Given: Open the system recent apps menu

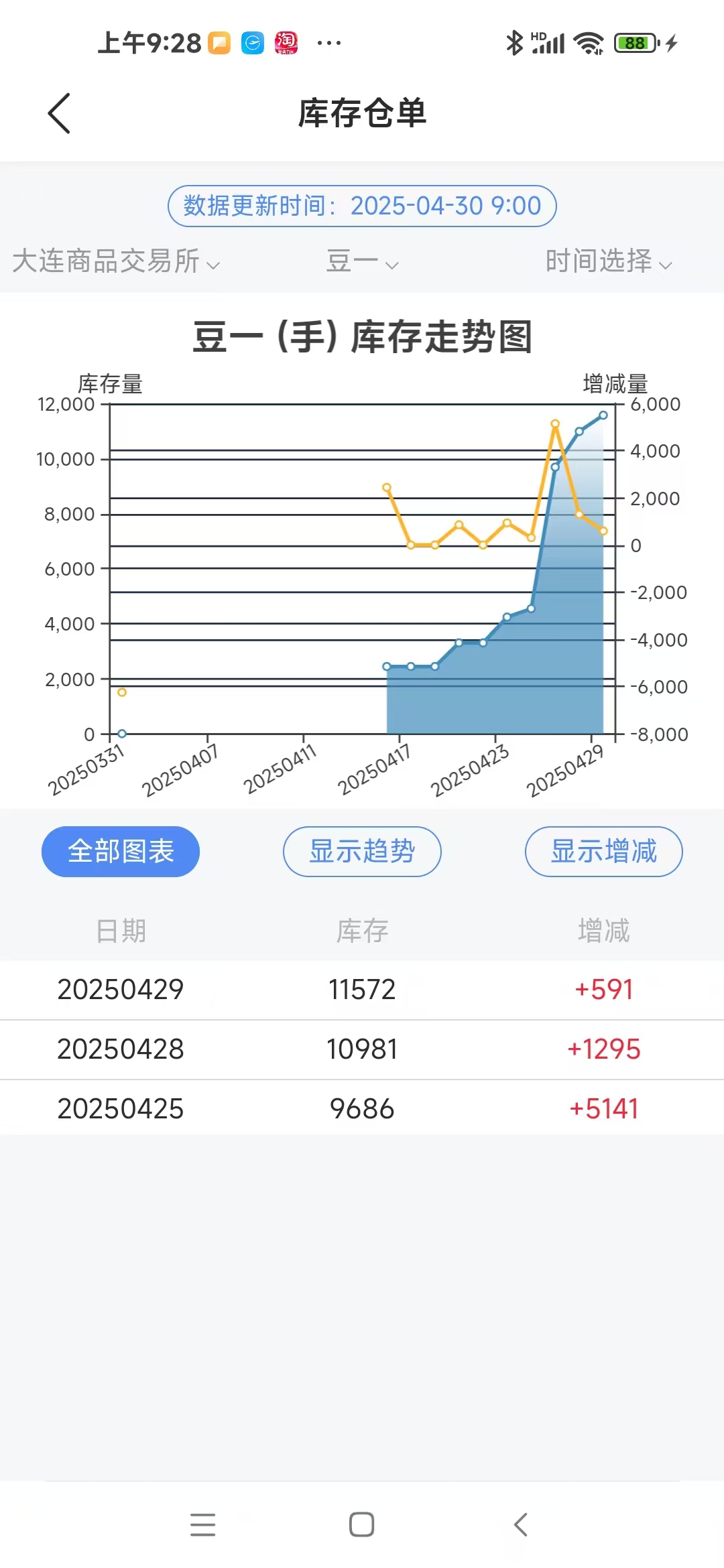Looking at the screenshot, I should tap(202, 1524).
